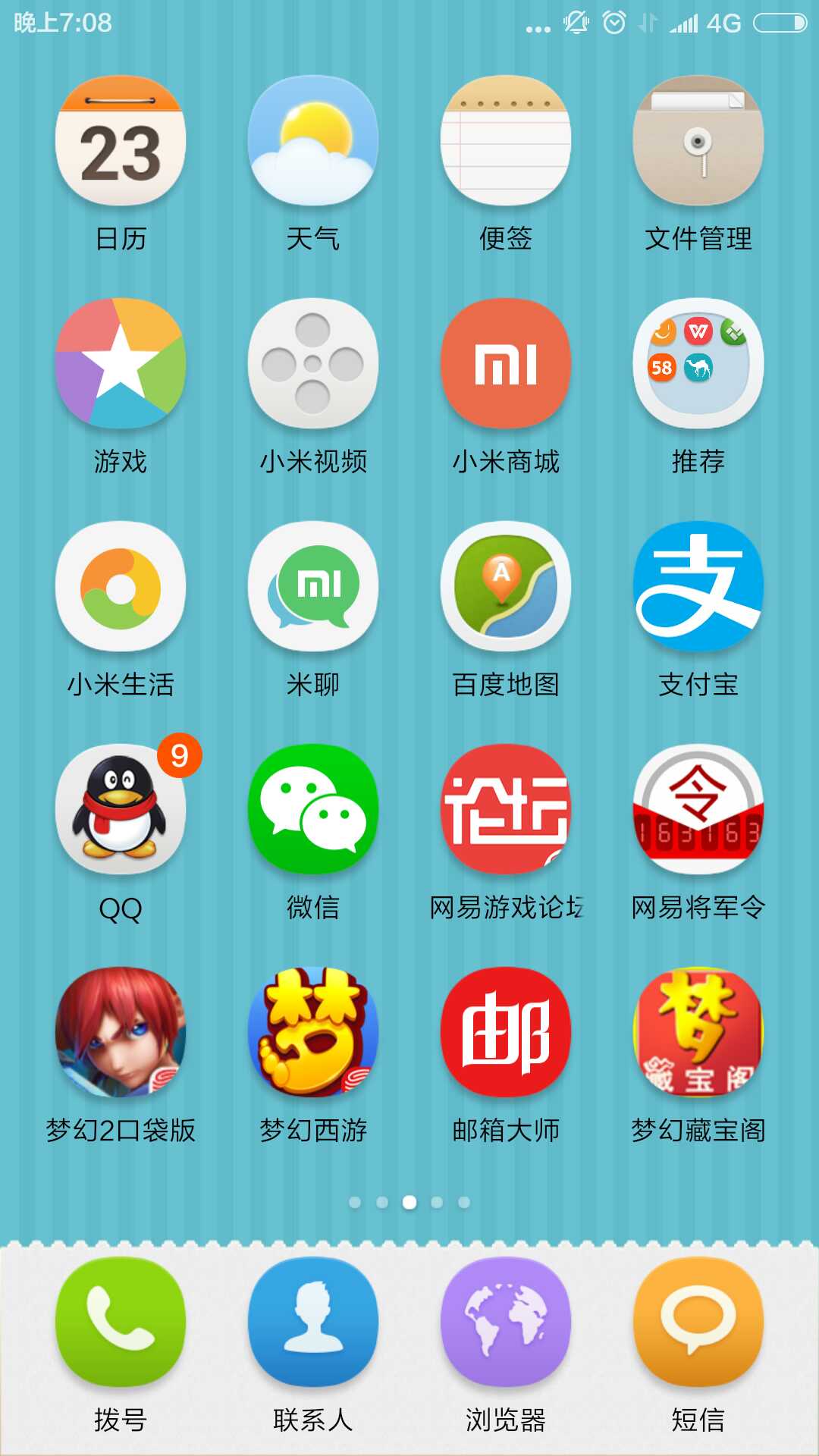Launch 支付宝 Alipay
The width and height of the screenshot is (819, 1456).
(698, 587)
